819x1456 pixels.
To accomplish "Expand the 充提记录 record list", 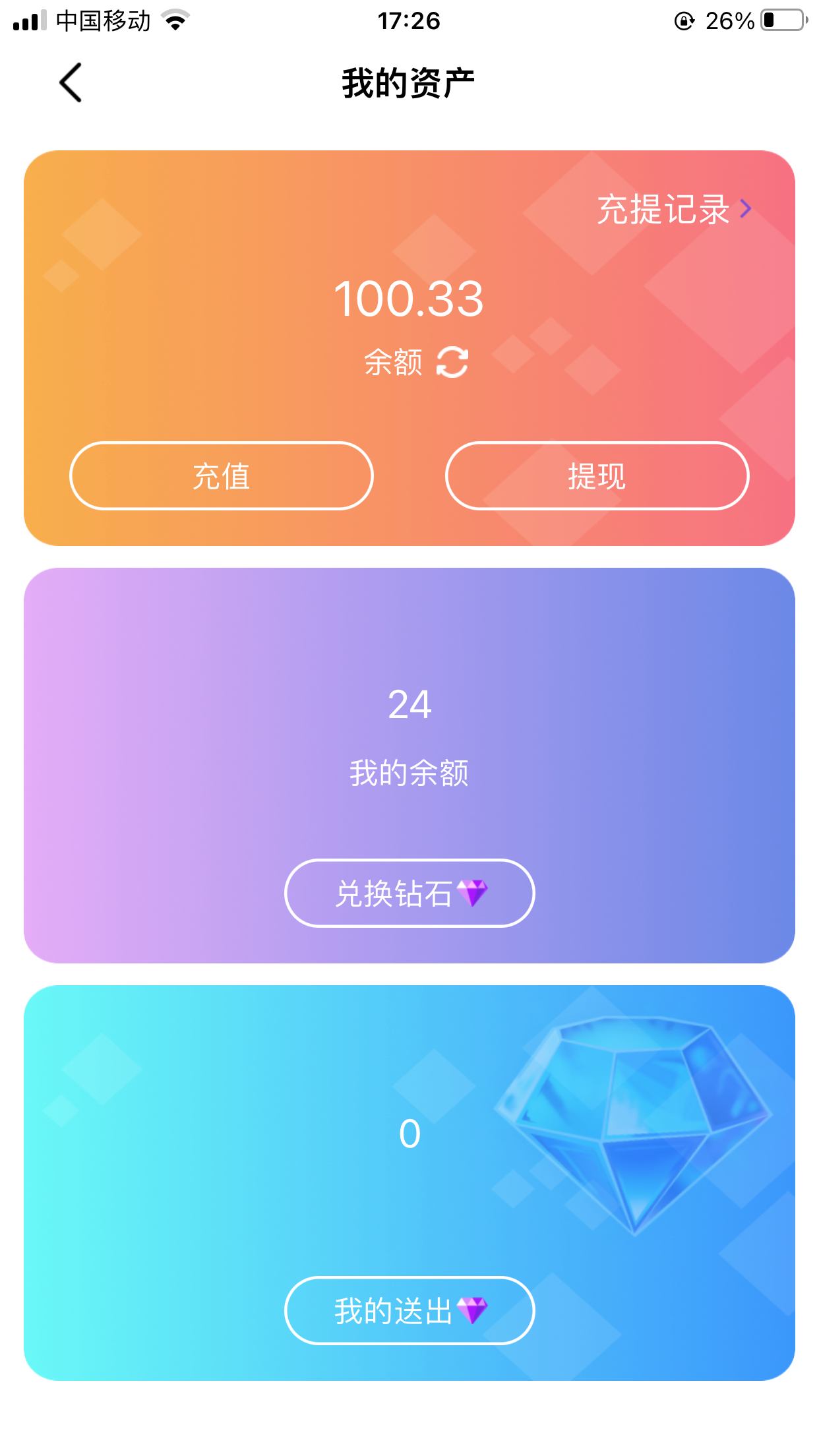I will [x=663, y=208].
